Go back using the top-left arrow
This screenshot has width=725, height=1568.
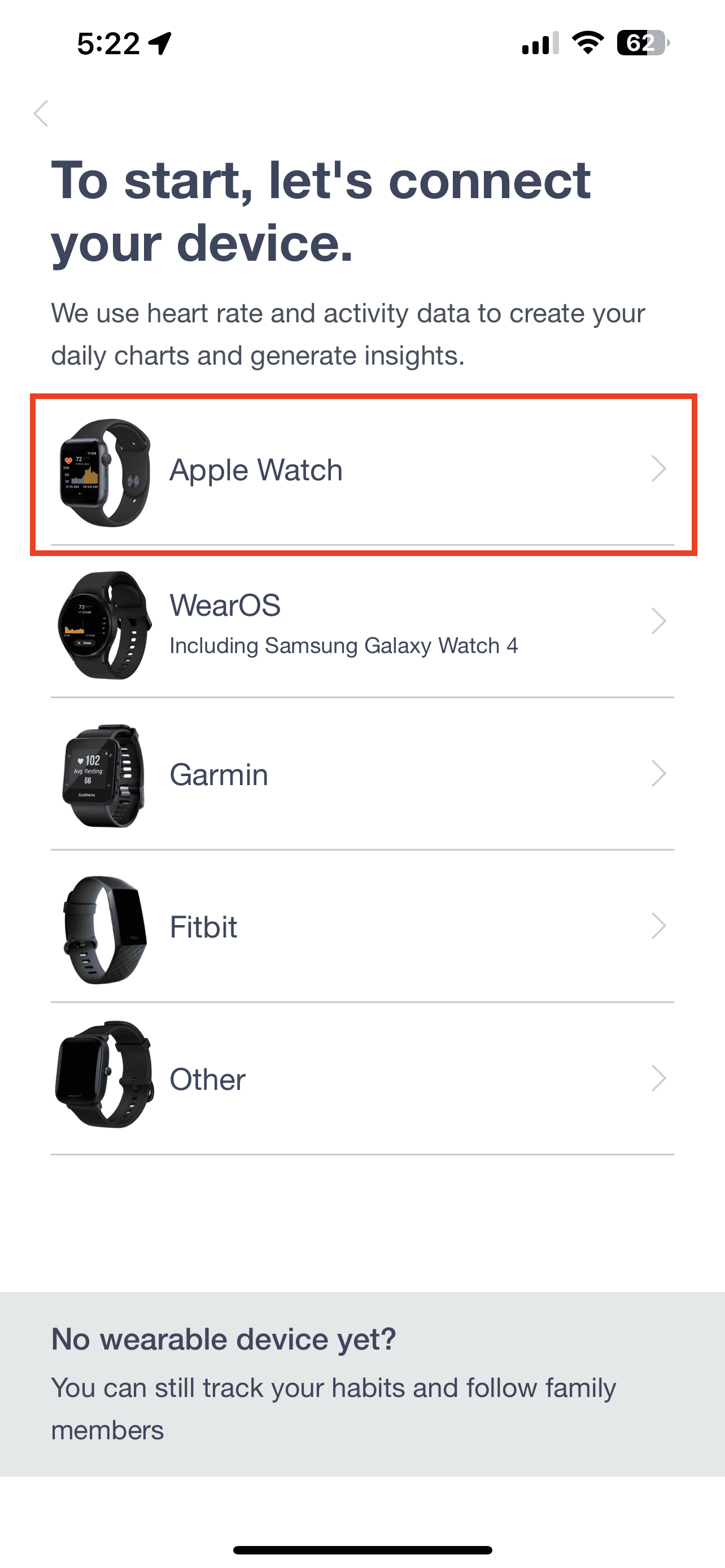(x=41, y=113)
